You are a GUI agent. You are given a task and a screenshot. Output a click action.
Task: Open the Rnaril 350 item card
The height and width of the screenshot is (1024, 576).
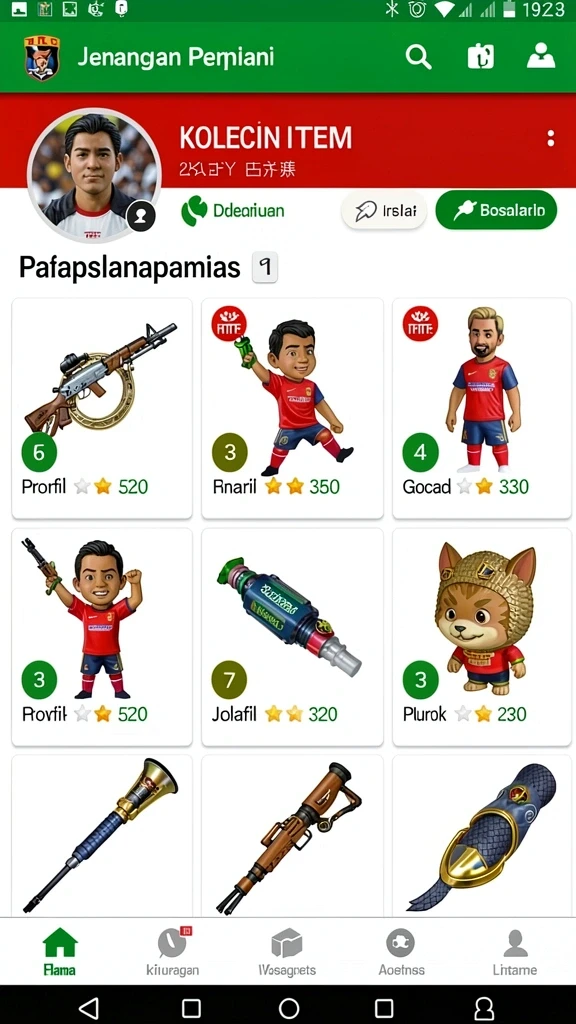(x=293, y=408)
